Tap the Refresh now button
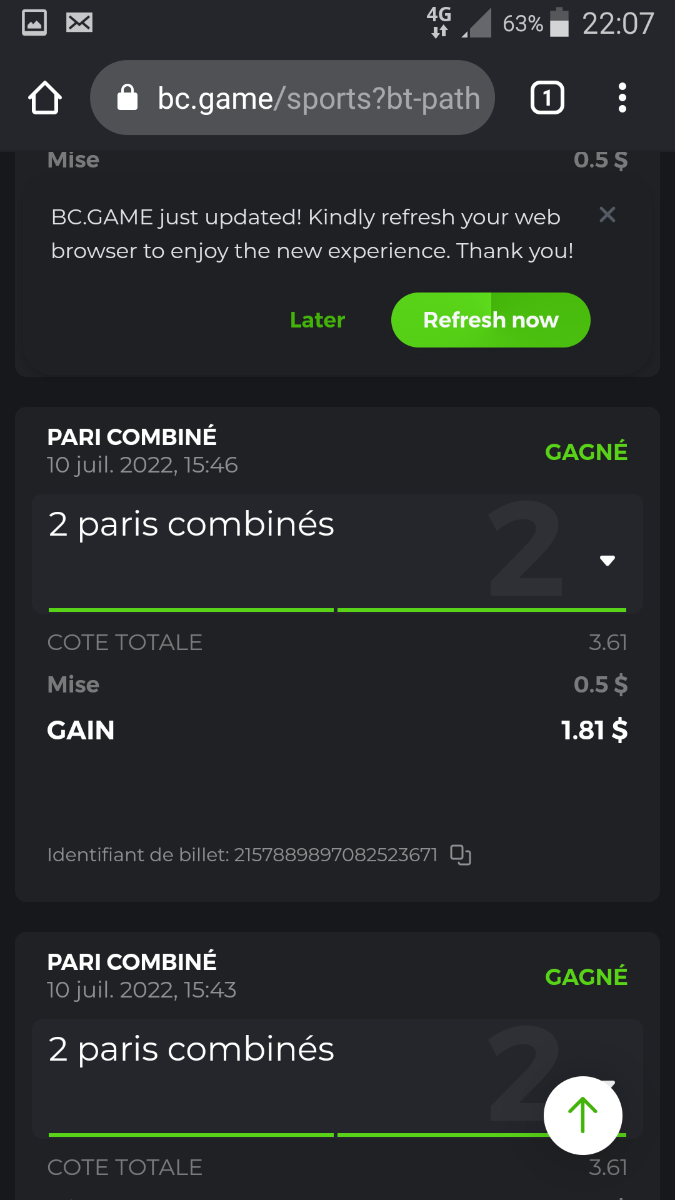675x1200 pixels. pyautogui.click(x=490, y=320)
